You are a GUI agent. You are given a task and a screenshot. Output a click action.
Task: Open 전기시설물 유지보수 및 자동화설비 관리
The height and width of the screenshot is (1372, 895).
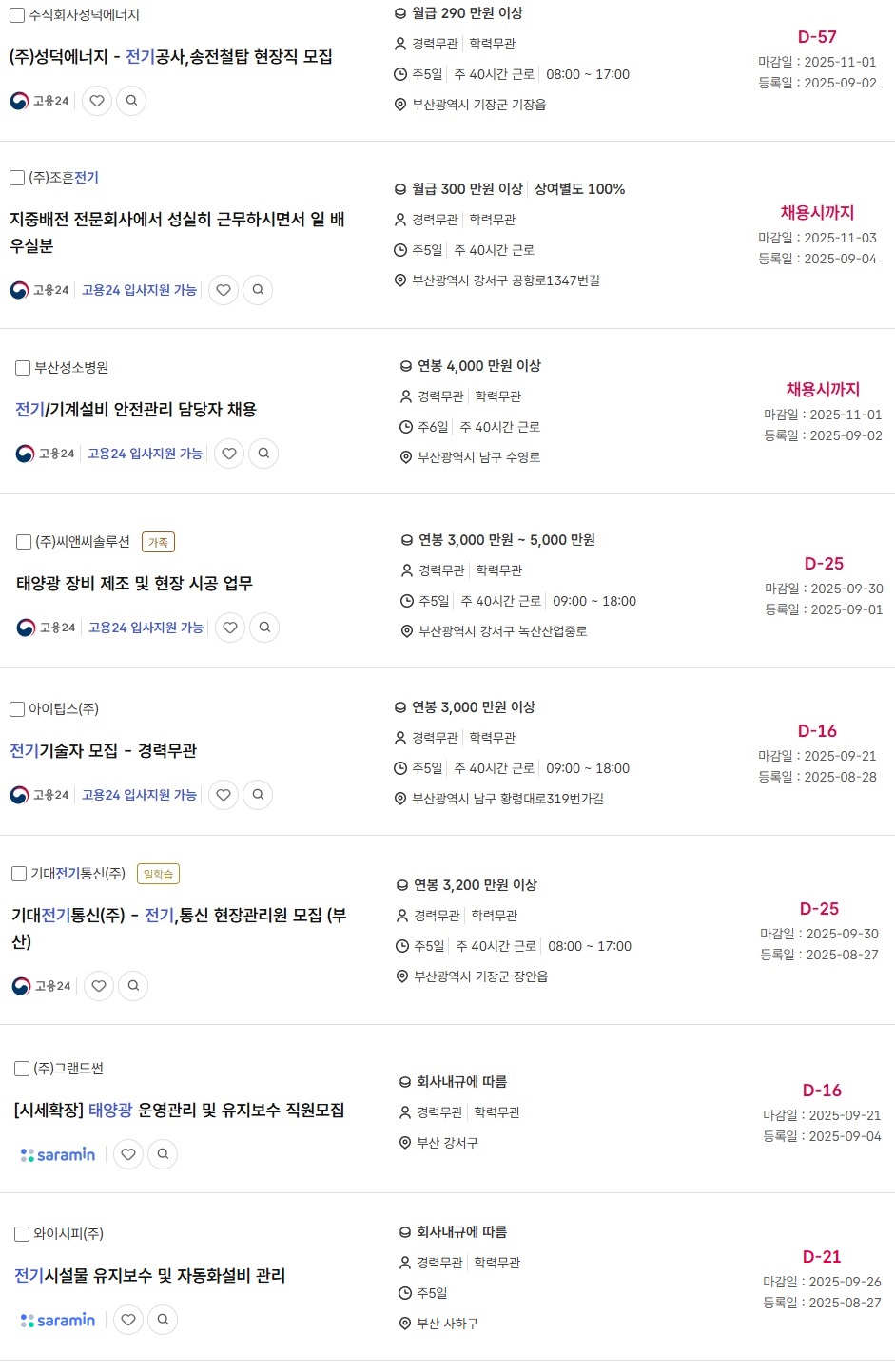click(x=149, y=1276)
